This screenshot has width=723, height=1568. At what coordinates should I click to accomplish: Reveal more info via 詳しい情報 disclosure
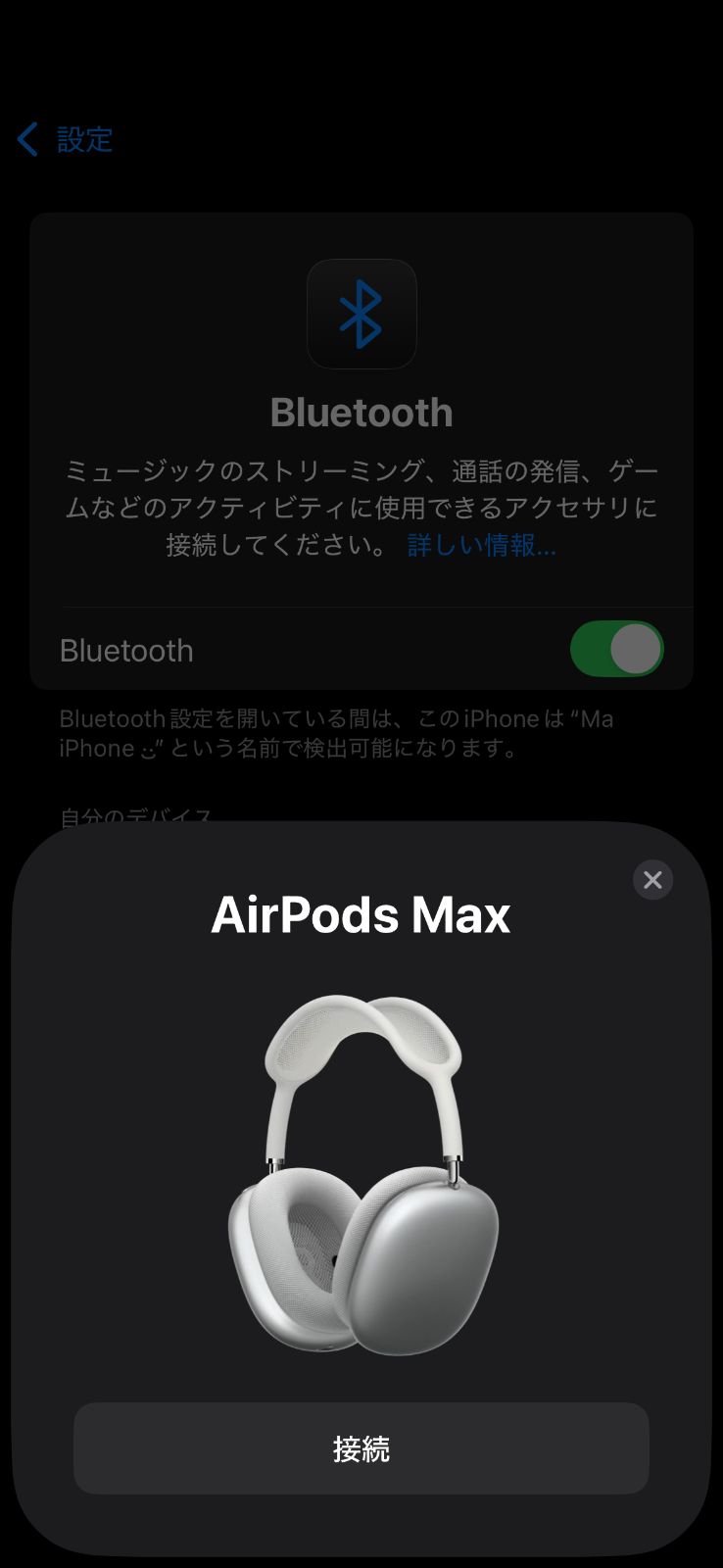coord(480,547)
